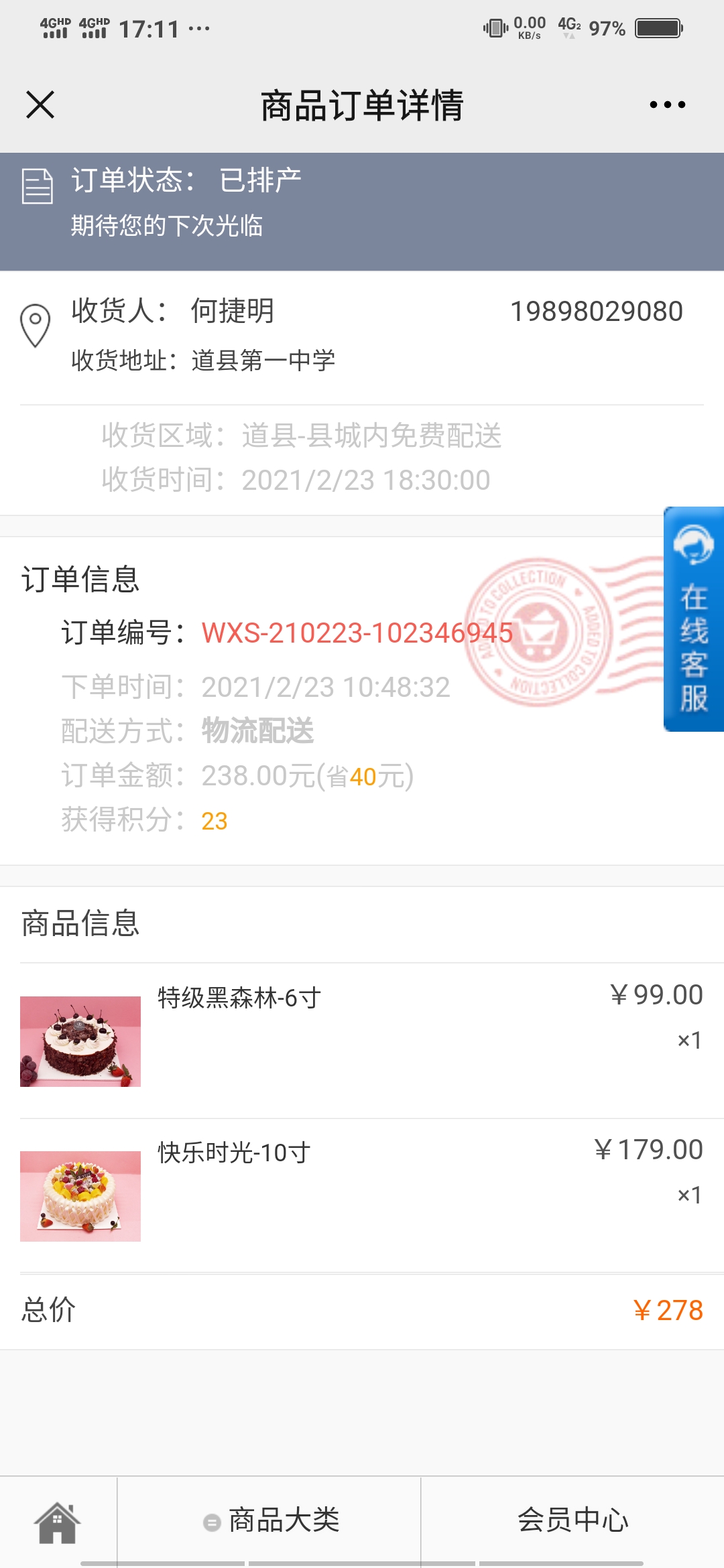
Task: Go to the home page icon
Action: pos(58,1522)
